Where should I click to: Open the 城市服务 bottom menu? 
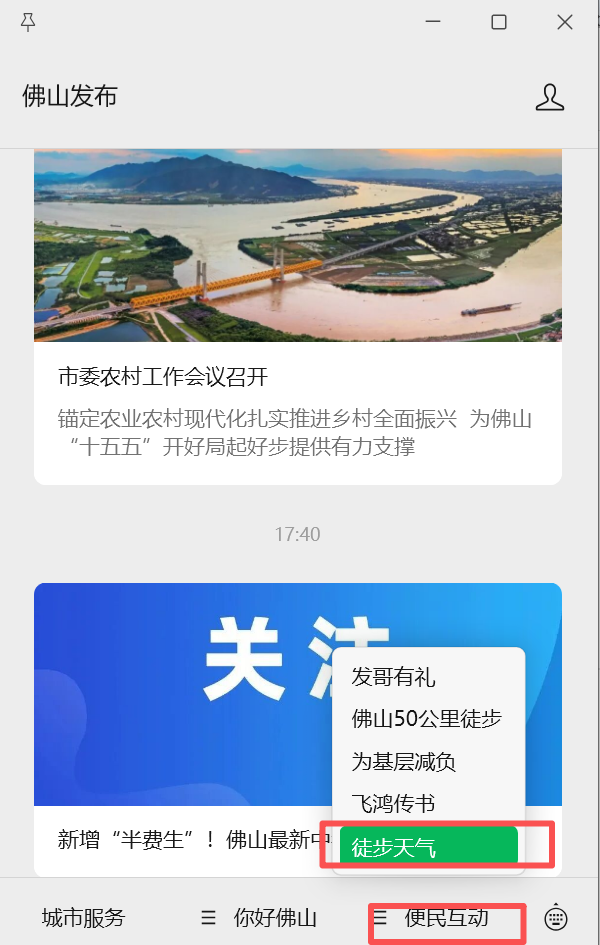(84, 917)
